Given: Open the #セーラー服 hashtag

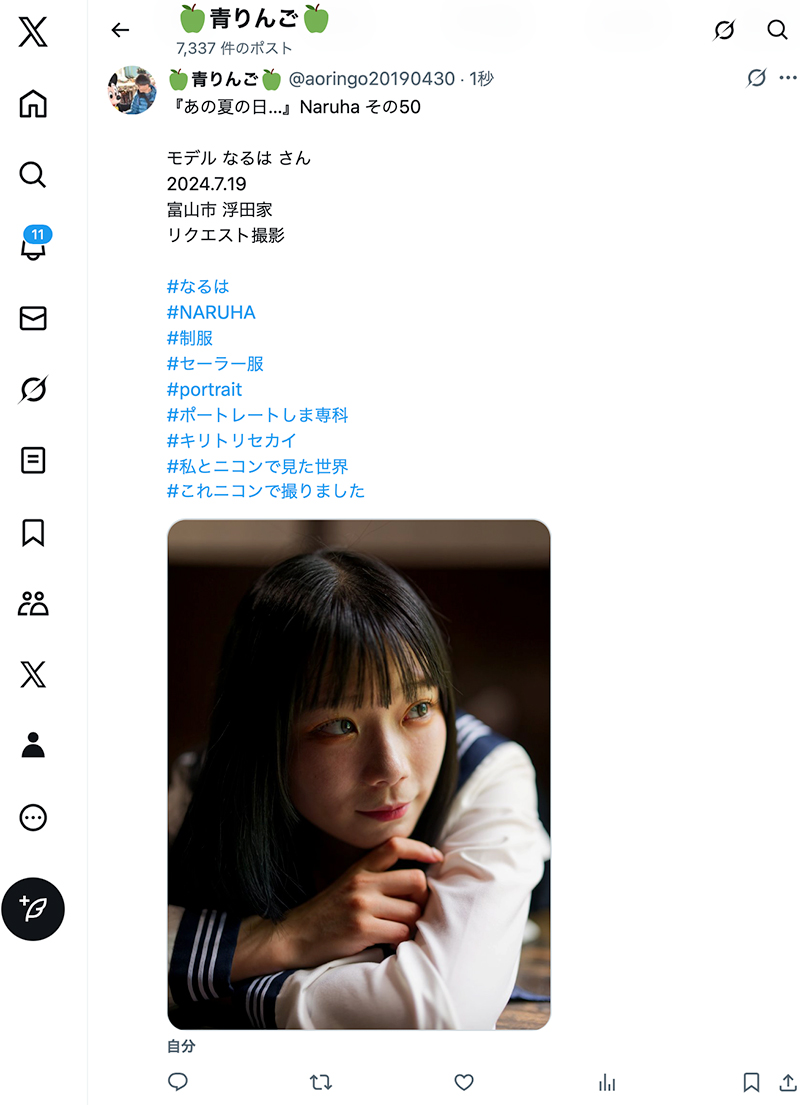Looking at the screenshot, I should pyautogui.click(x=215, y=364).
